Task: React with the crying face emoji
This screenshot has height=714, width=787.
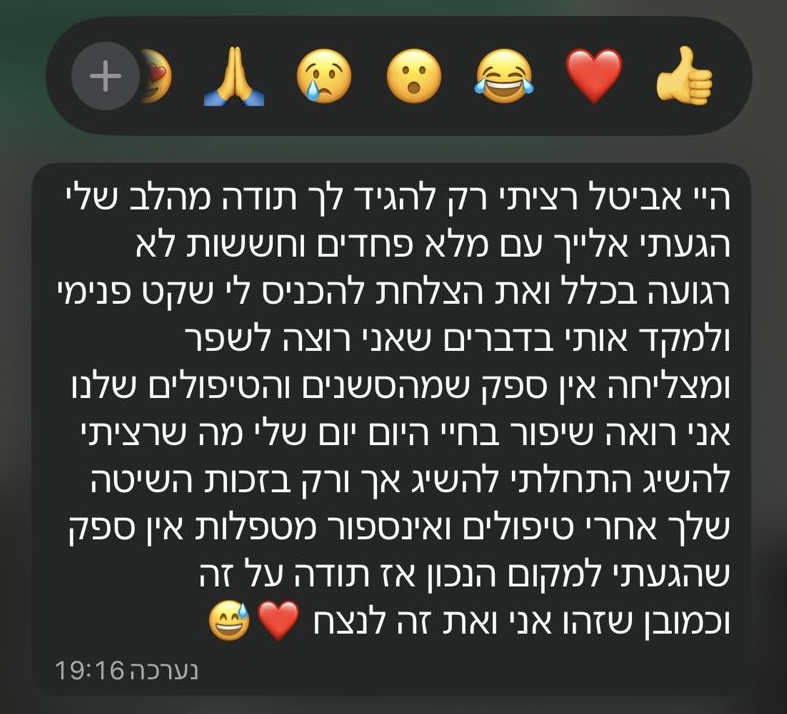Action: [x=324, y=76]
